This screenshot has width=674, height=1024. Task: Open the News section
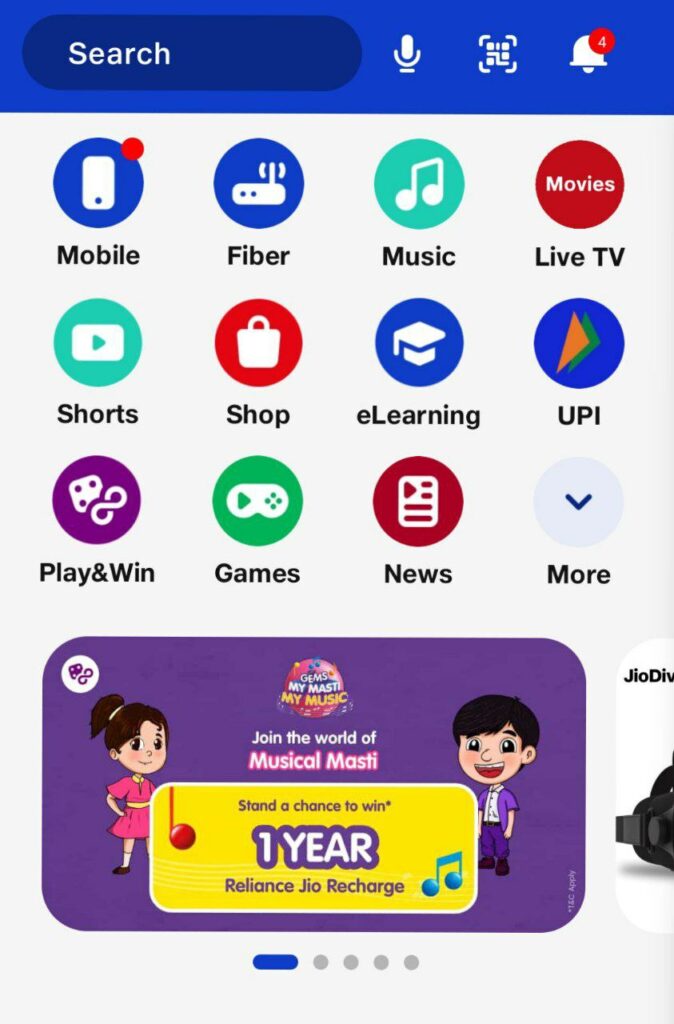[418, 501]
